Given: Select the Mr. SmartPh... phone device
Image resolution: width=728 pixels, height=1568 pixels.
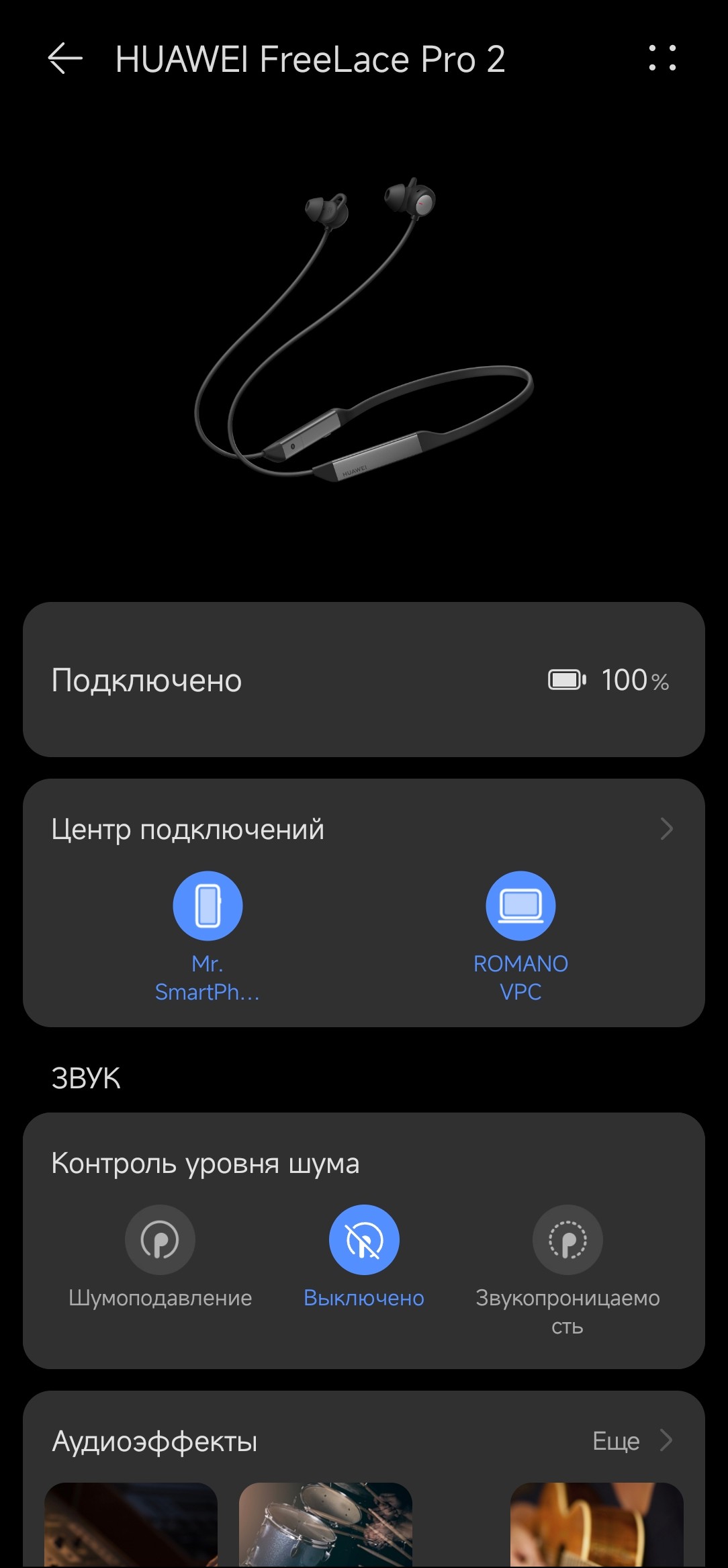Looking at the screenshot, I should click(x=208, y=906).
